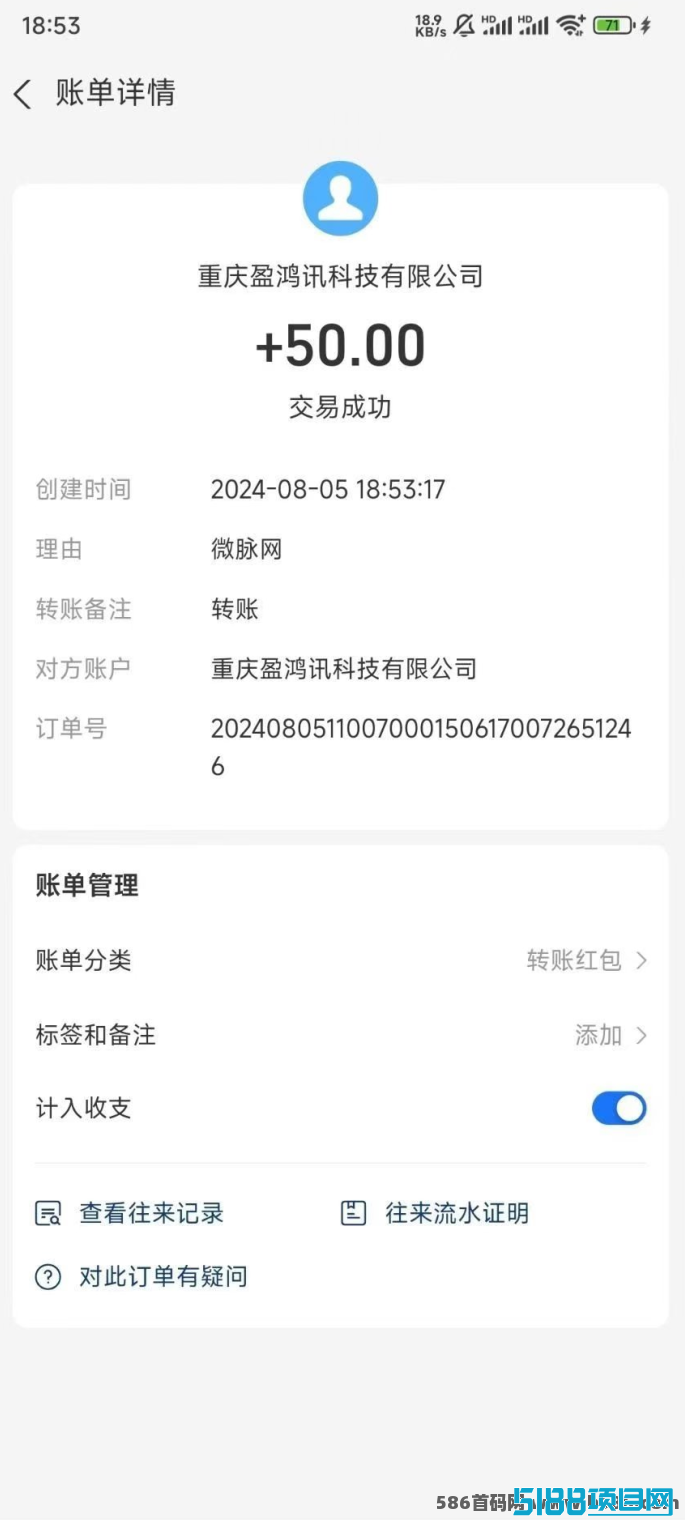Open 往来流水证明

pos(435,1214)
